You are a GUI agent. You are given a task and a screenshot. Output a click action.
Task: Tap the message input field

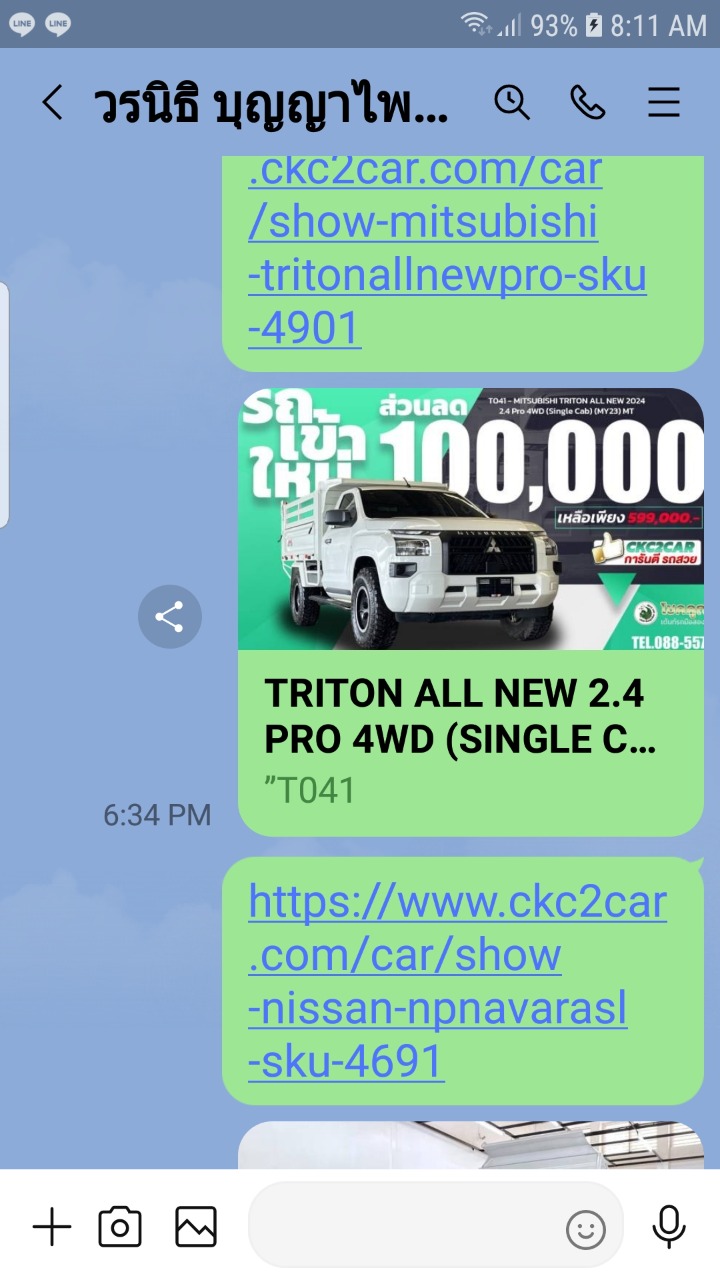click(x=410, y=1227)
